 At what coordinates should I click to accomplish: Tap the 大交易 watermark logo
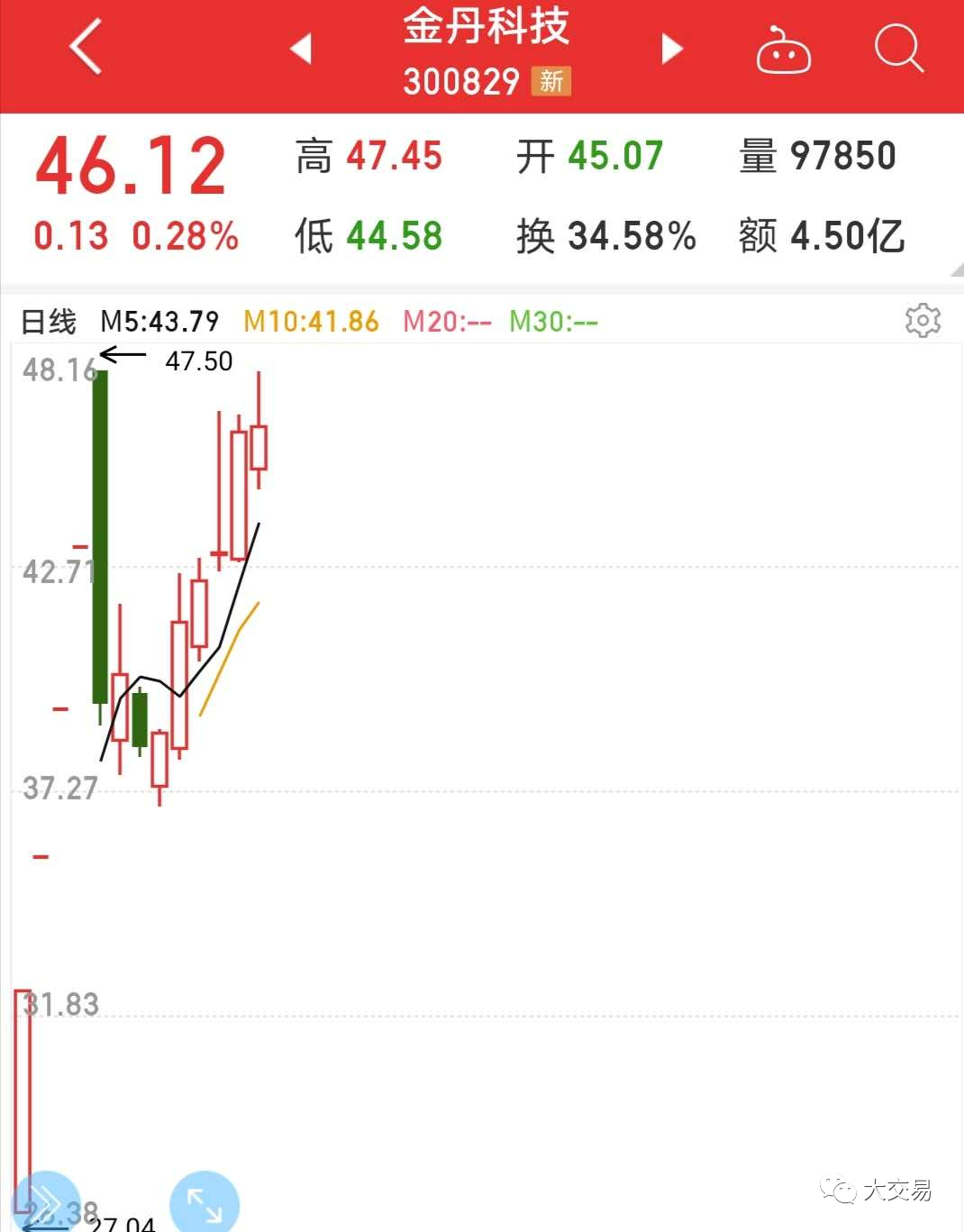click(x=876, y=1191)
